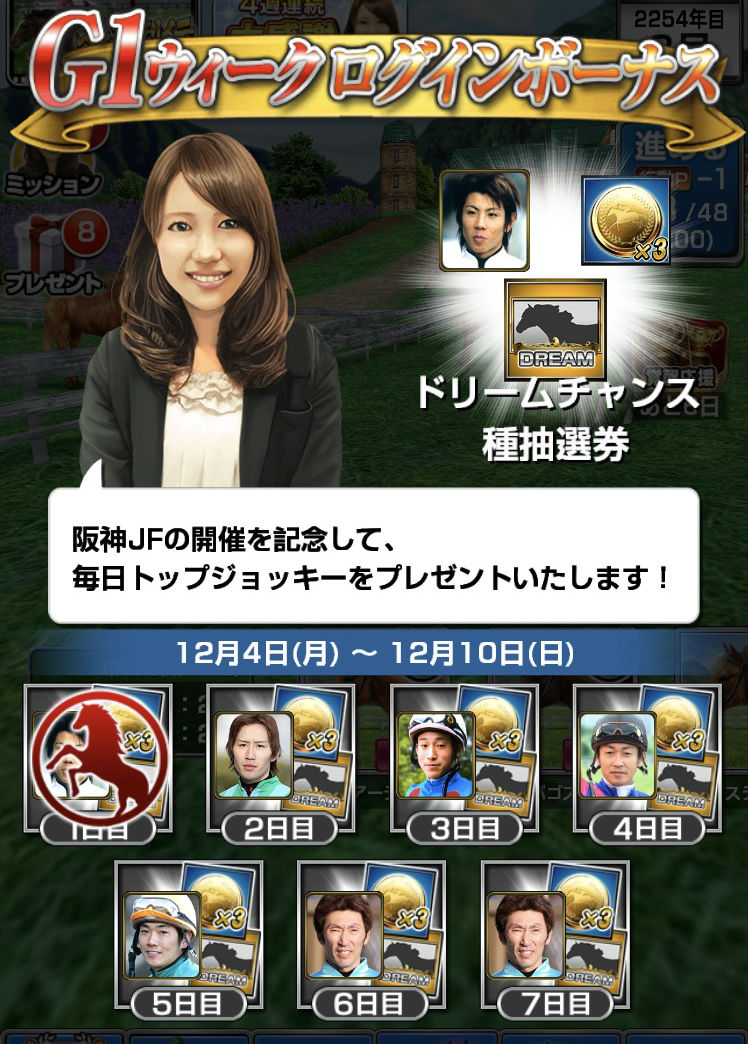Tap the 1日目 claimed reward tile
Viewport: 748px width, 1044px height.
[x=98, y=756]
